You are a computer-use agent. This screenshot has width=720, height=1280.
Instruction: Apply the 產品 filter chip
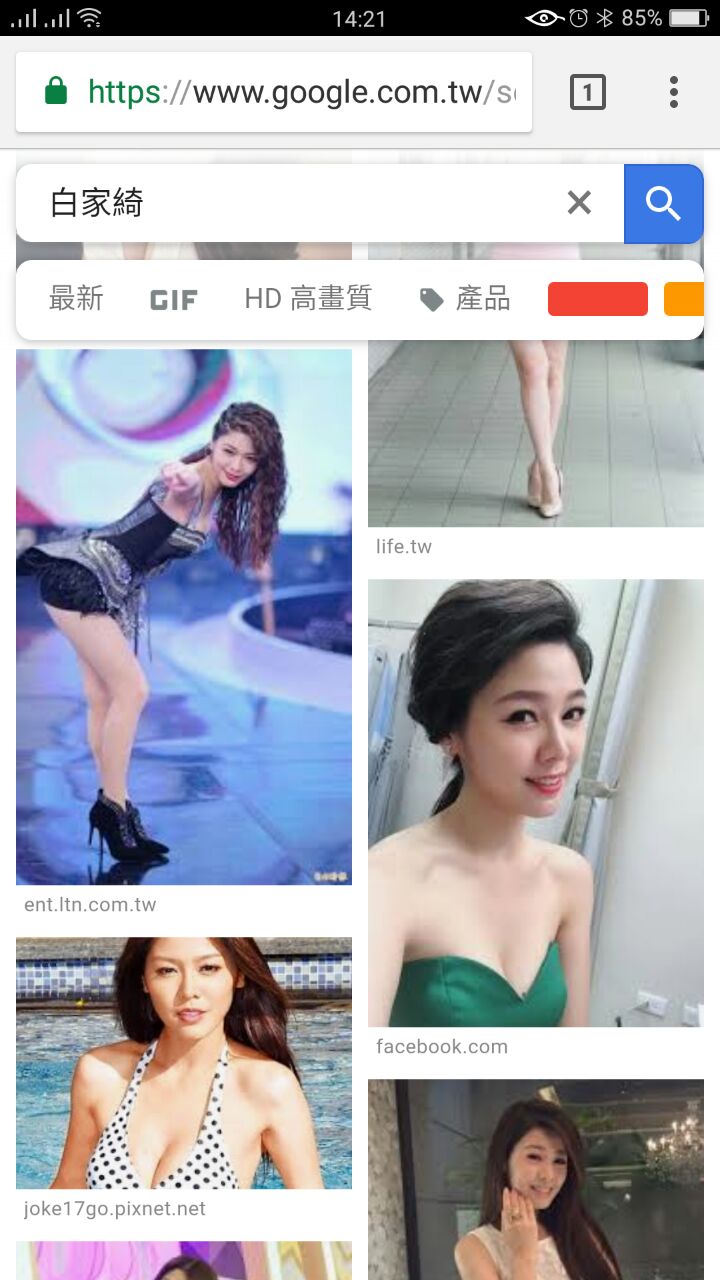click(465, 299)
